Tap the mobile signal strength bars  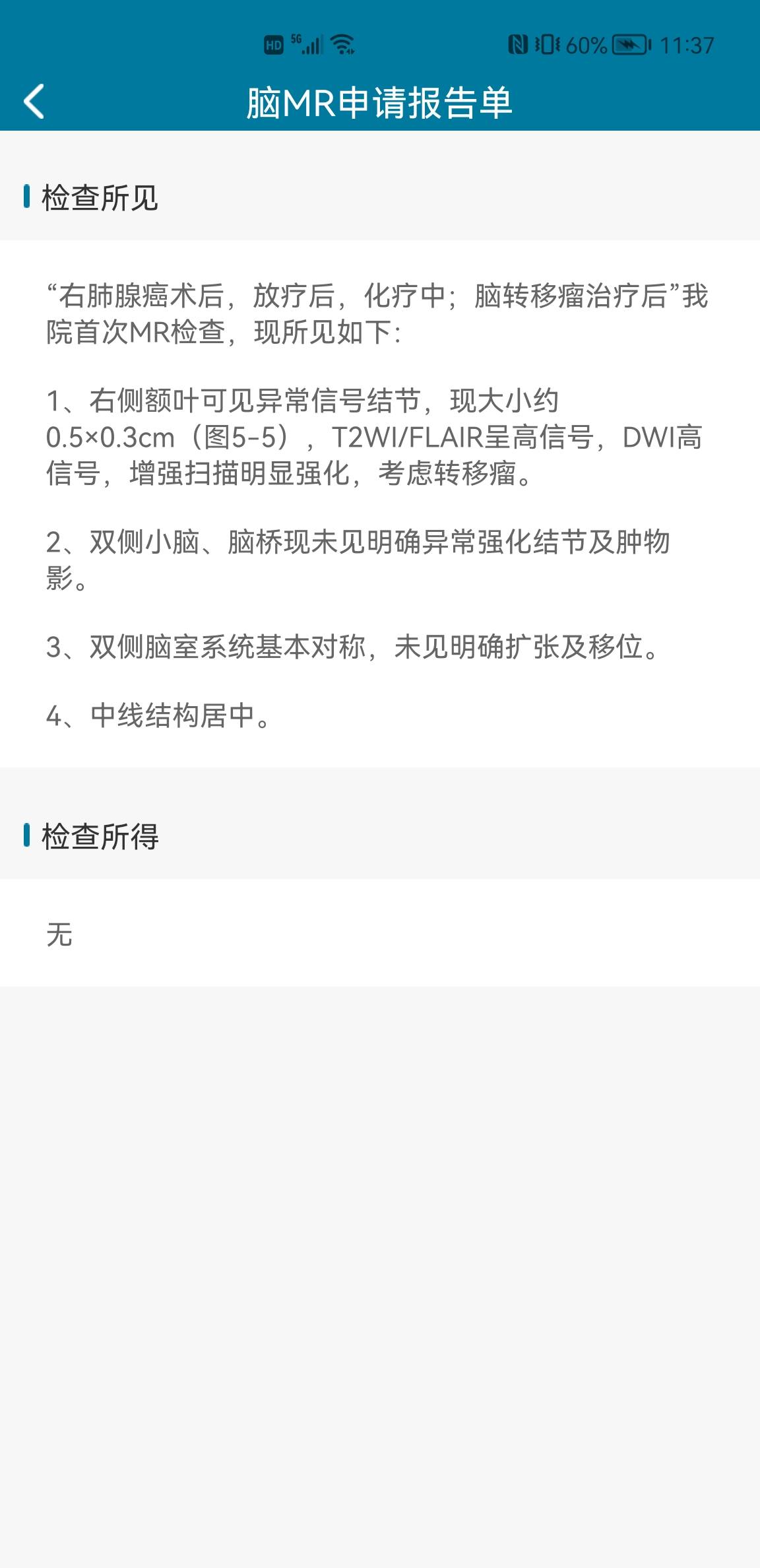312,46
